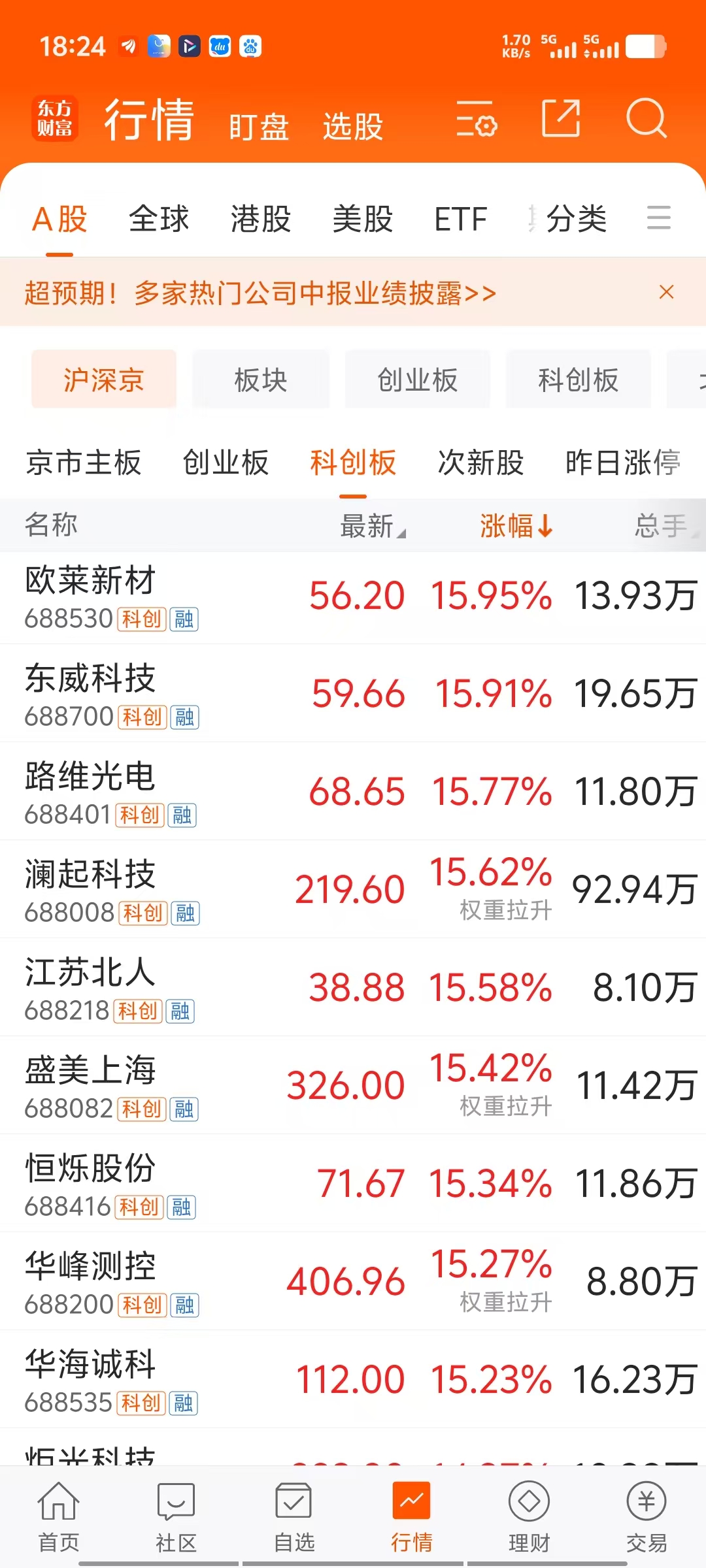The width and height of the screenshot is (706, 1568).
Task: Open the three-line category menu
Action: [x=658, y=218]
